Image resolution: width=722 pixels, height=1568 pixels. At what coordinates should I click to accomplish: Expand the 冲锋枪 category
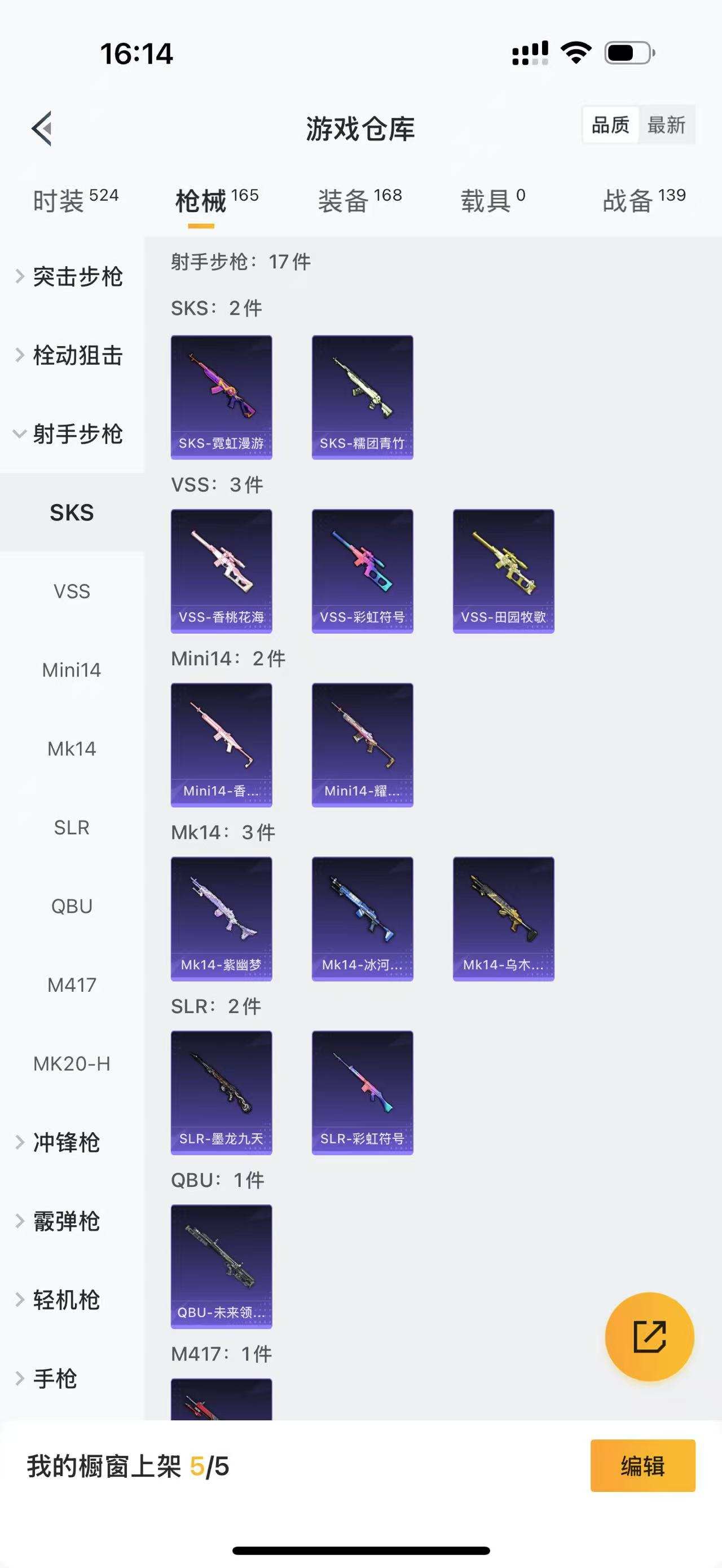pyautogui.click(x=66, y=1142)
